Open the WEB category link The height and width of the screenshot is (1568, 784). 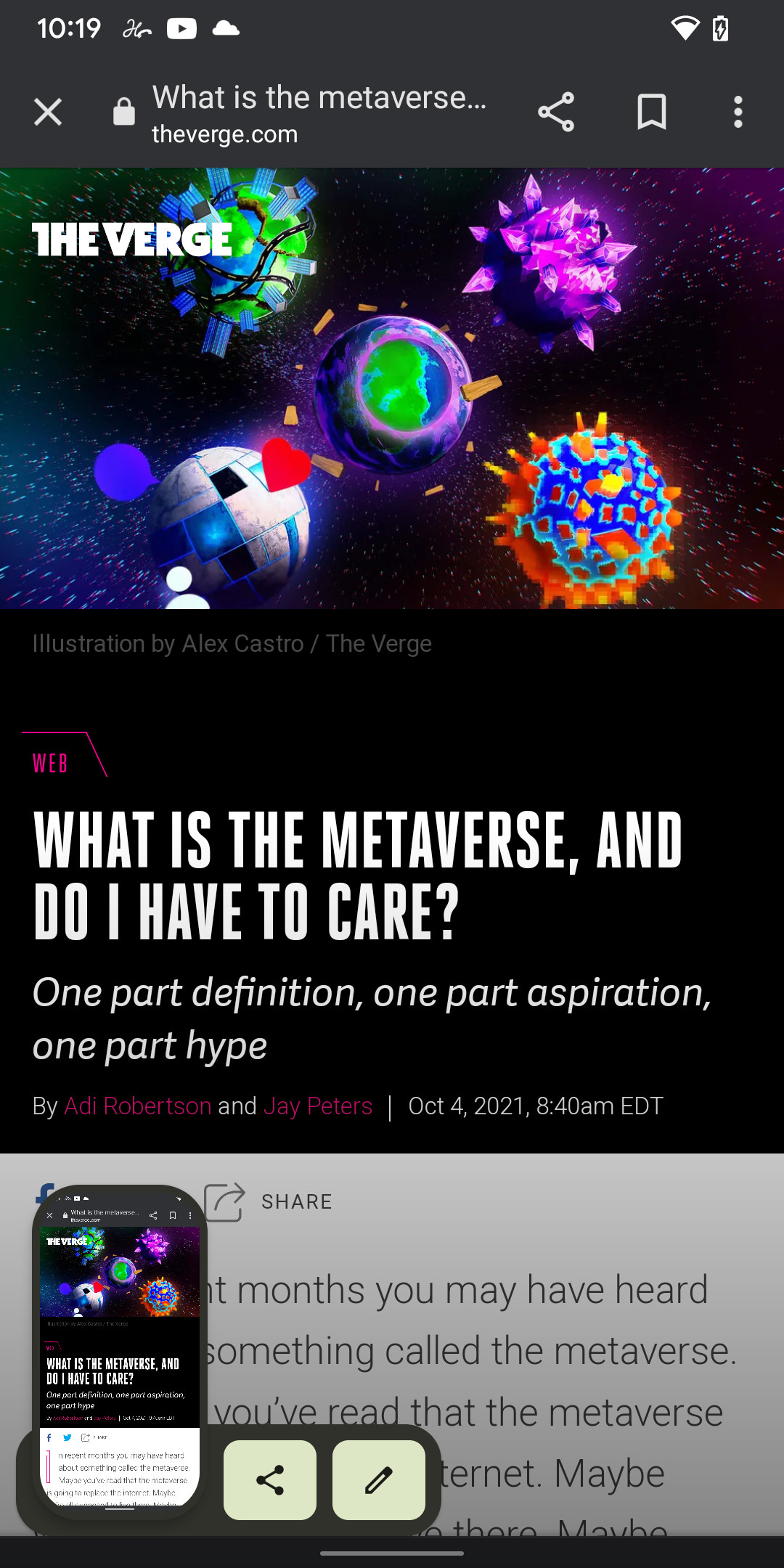(51, 764)
